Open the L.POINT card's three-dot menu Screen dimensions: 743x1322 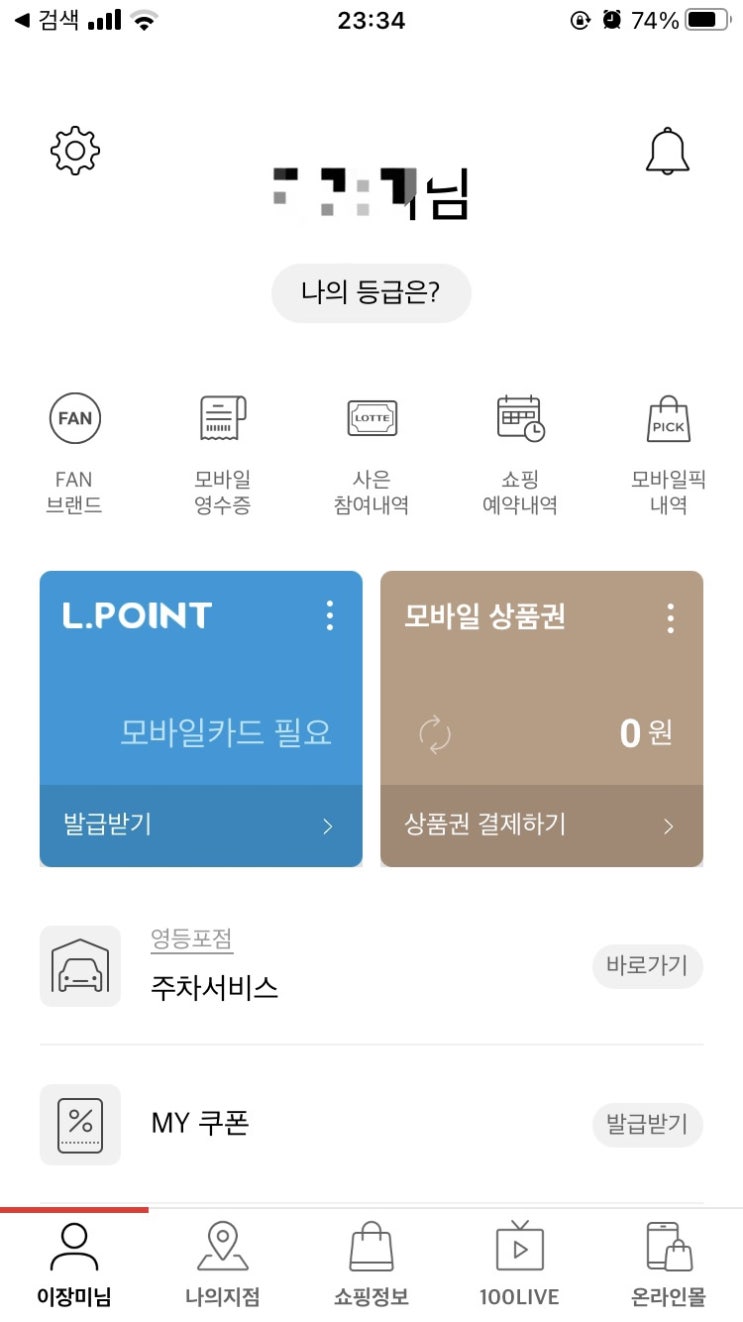pyautogui.click(x=329, y=616)
